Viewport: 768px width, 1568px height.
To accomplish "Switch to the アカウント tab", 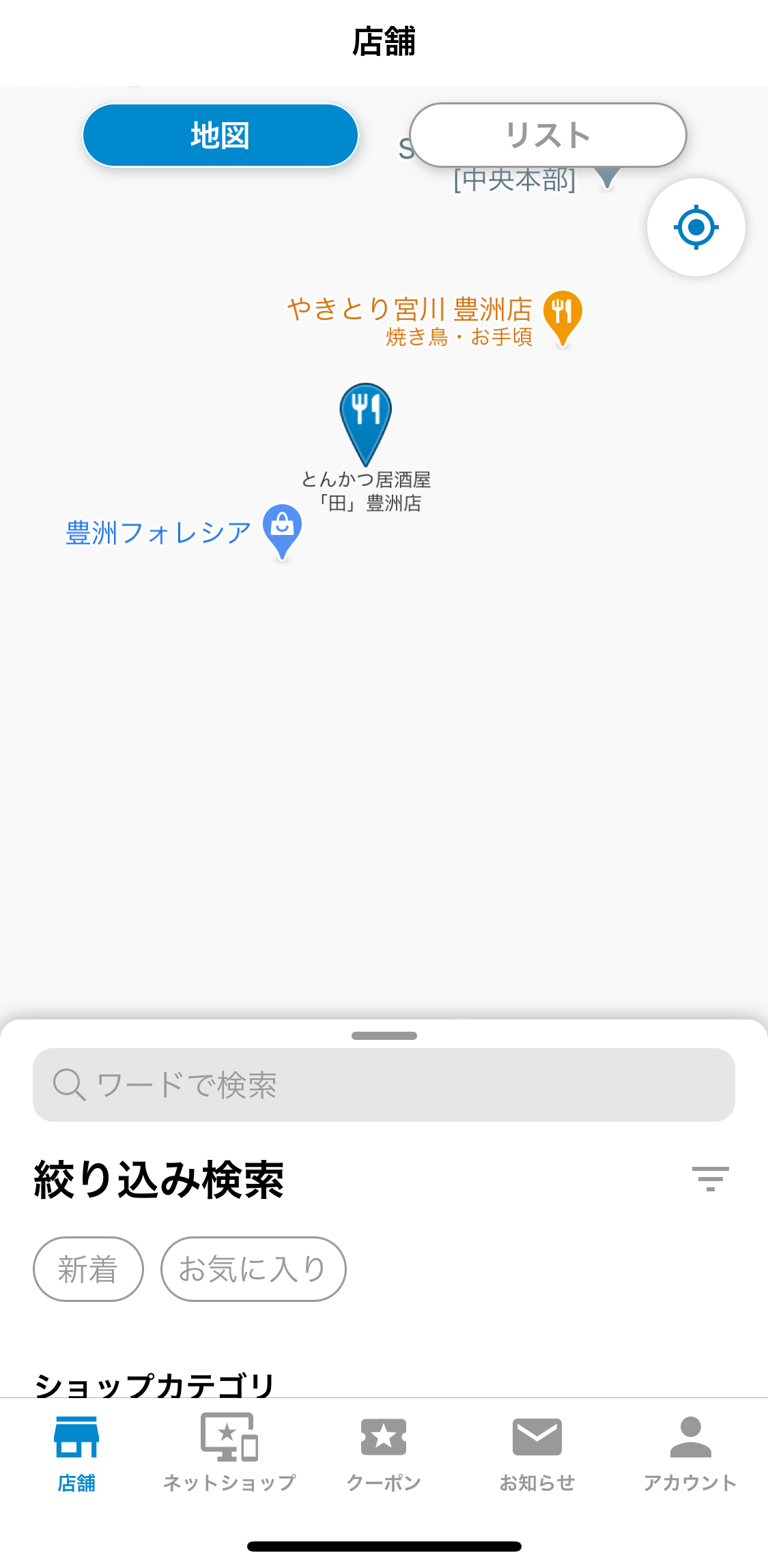I will click(x=690, y=1452).
